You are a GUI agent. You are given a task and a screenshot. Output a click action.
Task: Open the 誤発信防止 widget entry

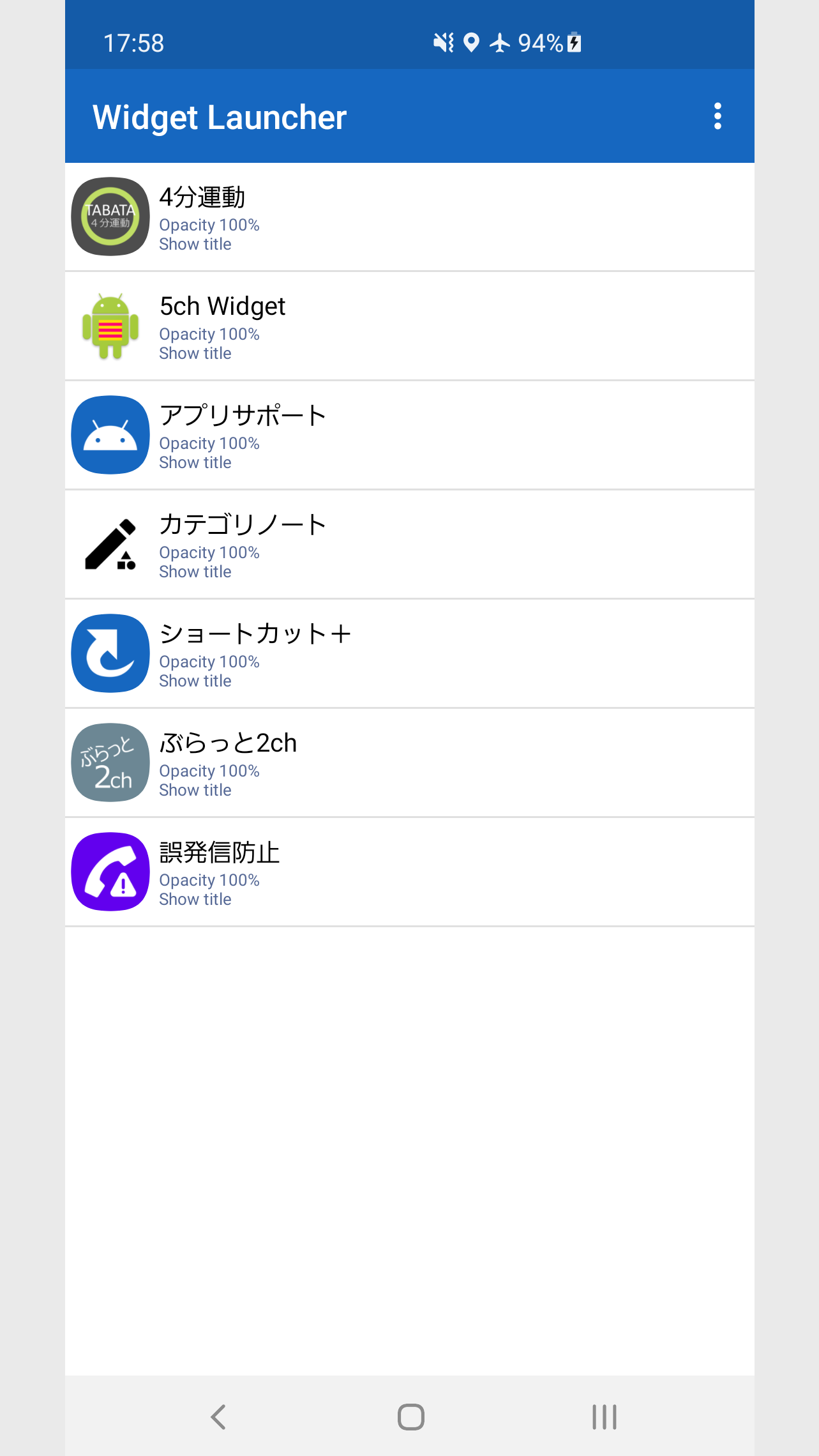coord(409,871)
